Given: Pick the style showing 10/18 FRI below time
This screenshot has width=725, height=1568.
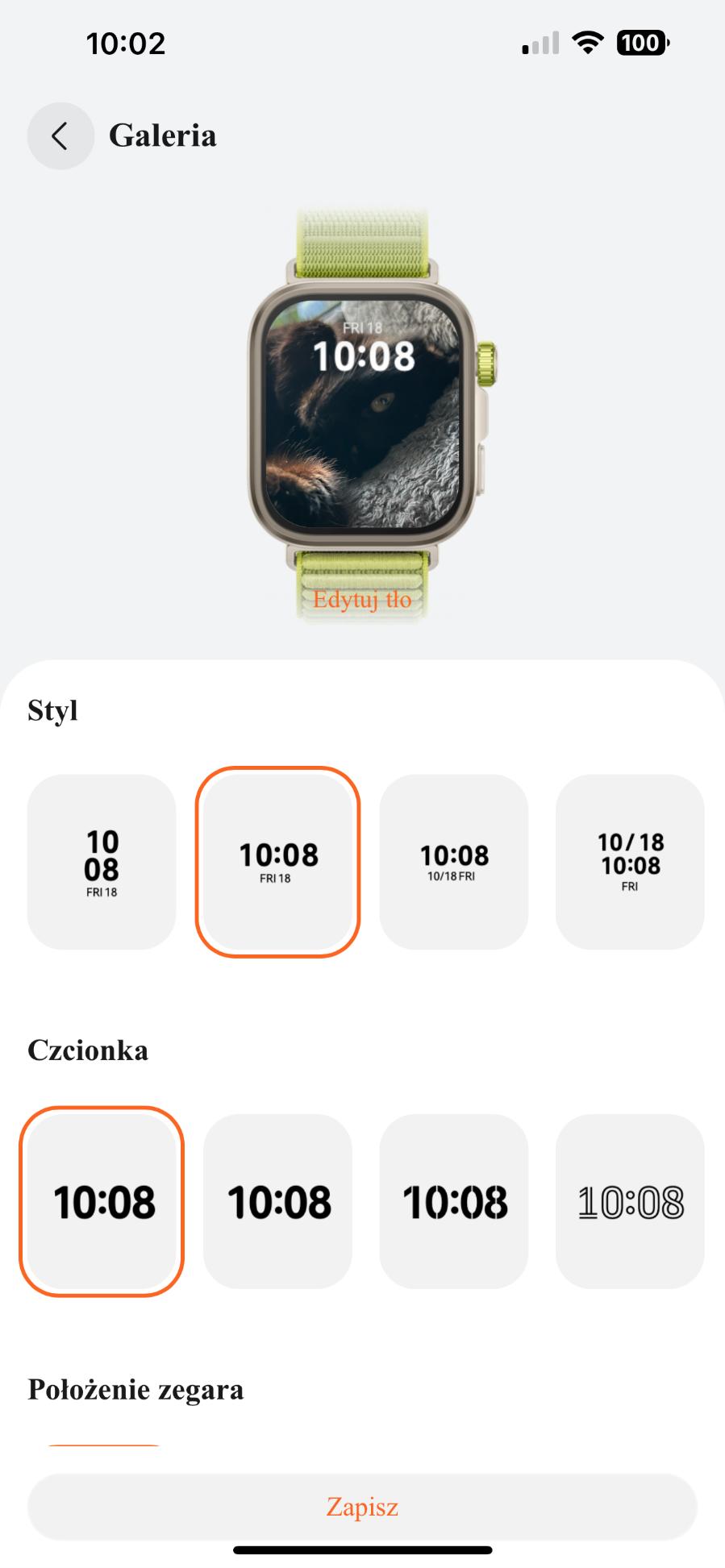Looking at the screenshot, I should [454, 862].
